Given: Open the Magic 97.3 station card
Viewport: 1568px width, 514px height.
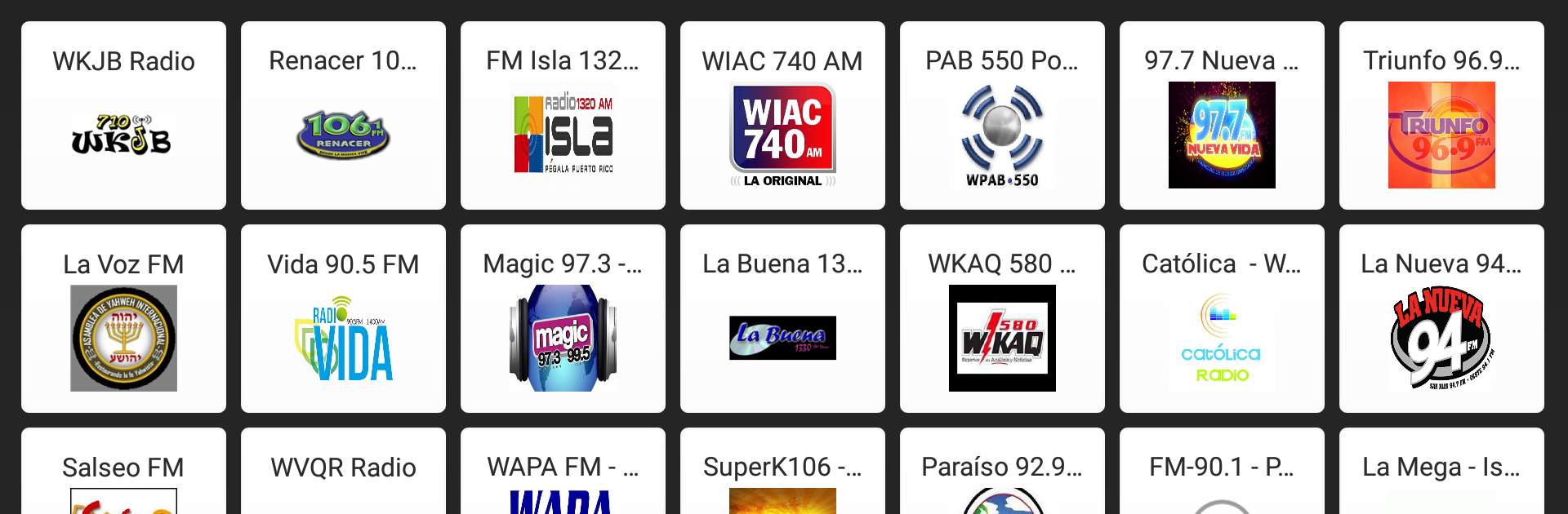Looking at the screenshot, I should (563, 319).
